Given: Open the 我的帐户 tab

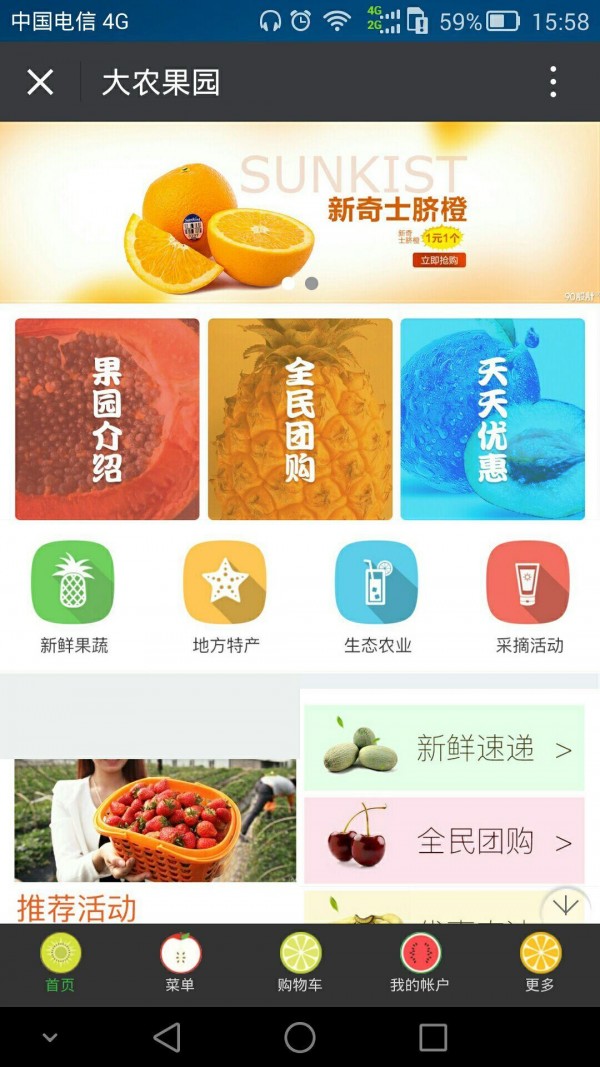Looking at the screenshot, I should [x=420, y=963].
